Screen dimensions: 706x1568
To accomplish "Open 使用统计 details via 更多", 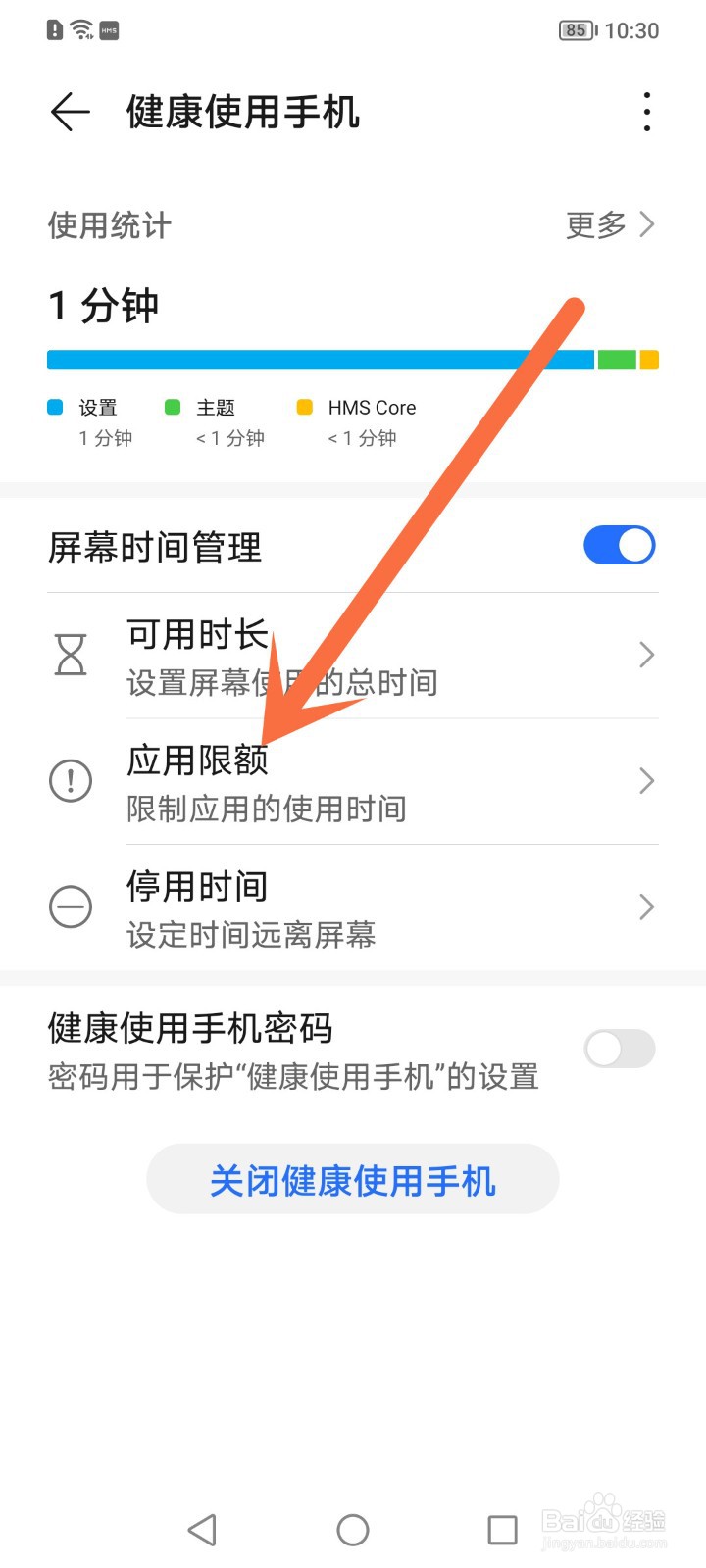I will pyautogui.click(x=605, y=224).
